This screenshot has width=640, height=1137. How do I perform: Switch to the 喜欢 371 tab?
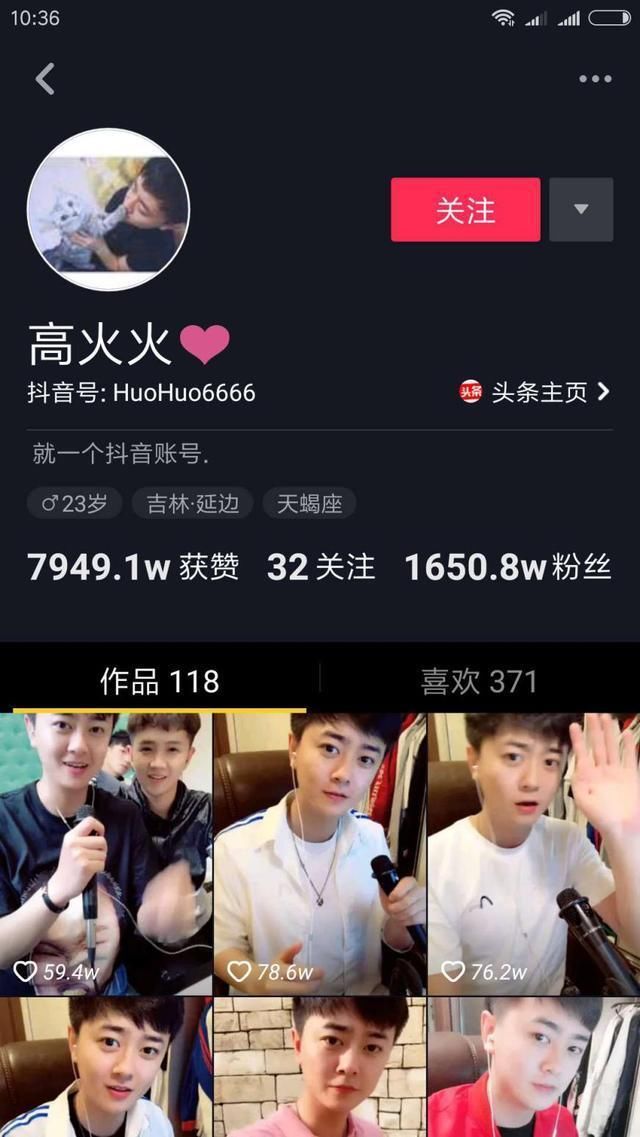point(479,682)
